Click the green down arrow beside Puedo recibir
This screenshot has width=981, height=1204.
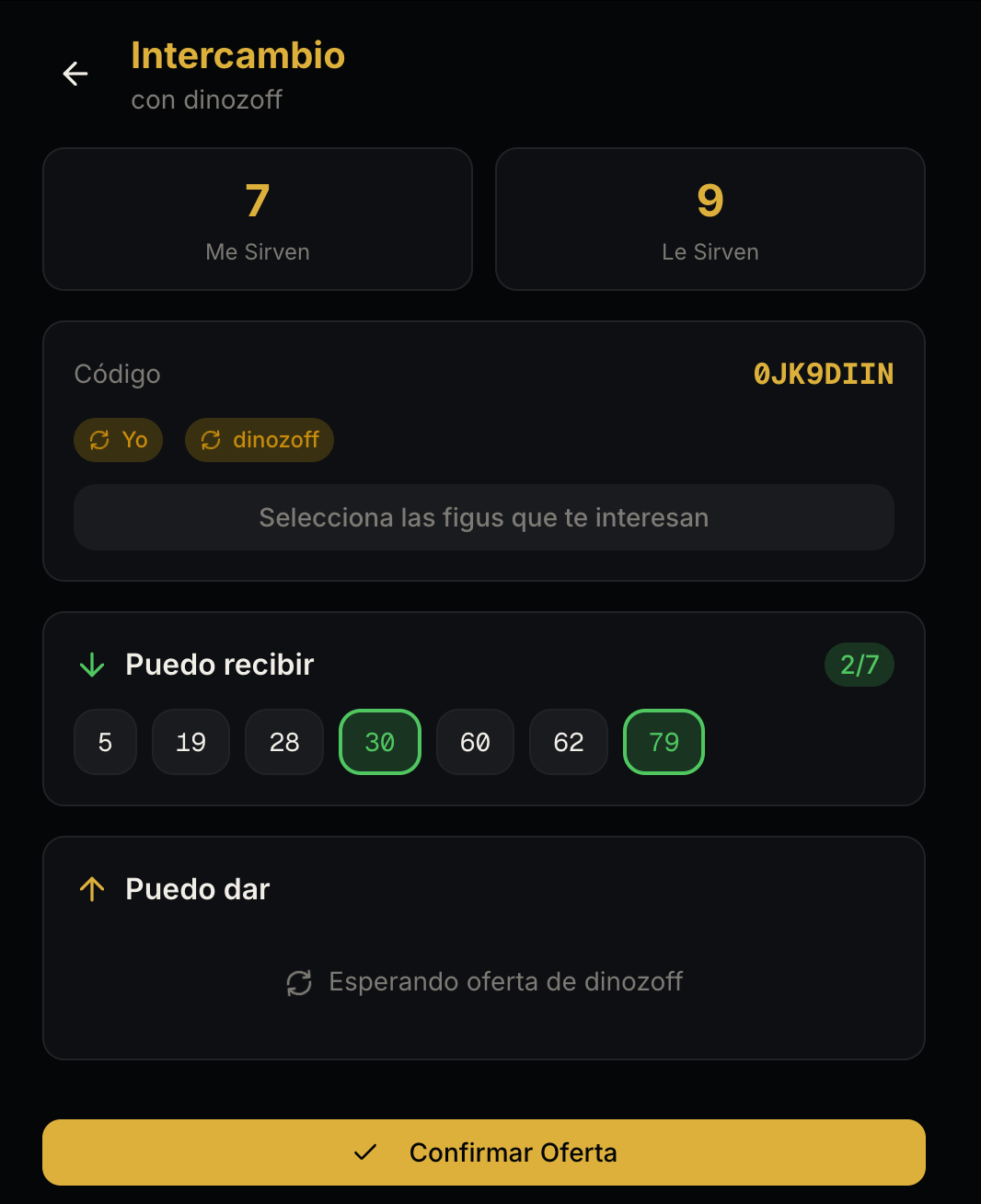(91, 665)
